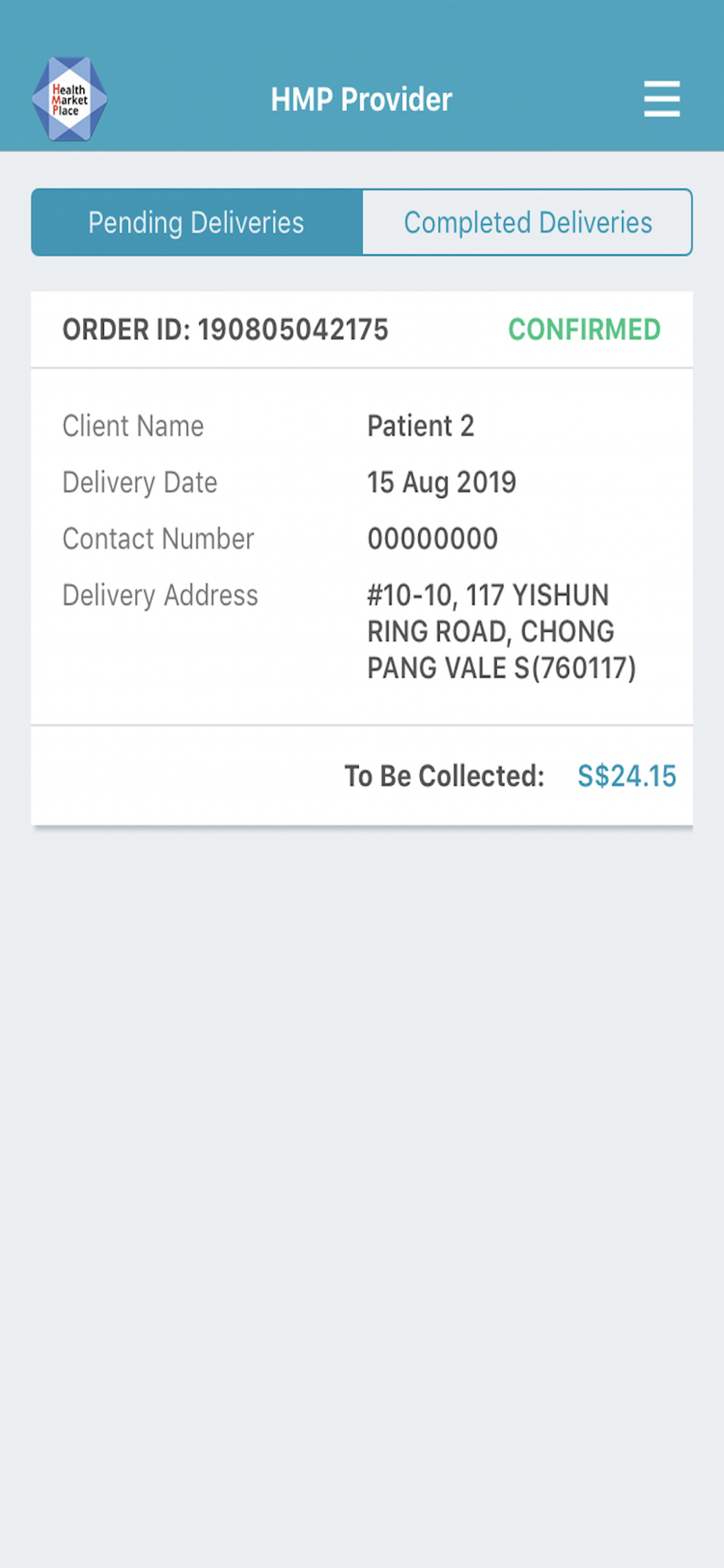Open order 190805042175 card
724x1568 pixels.
(x=362, y=558)
